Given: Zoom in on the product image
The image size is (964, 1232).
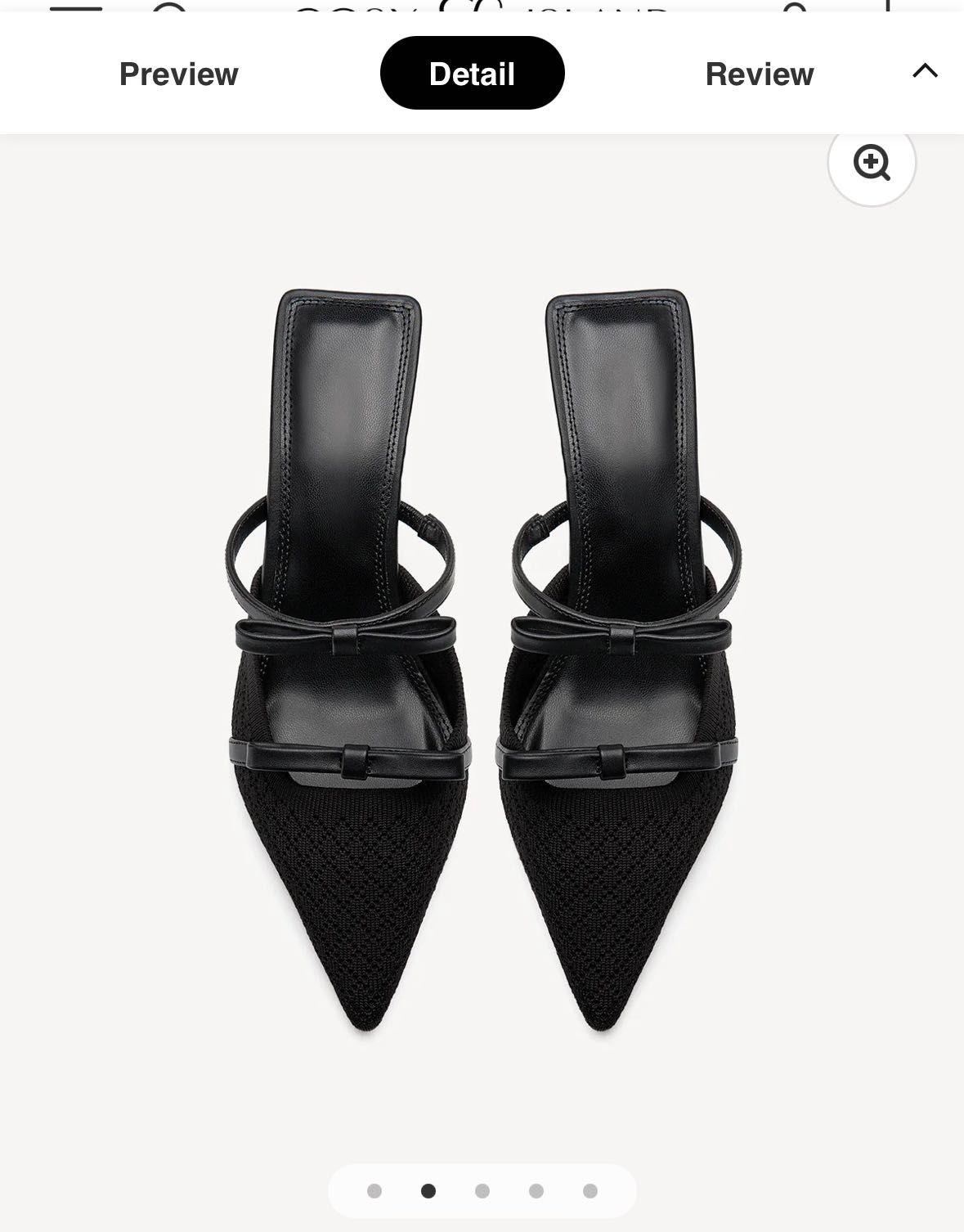Looking at the screenshot, I should tap(872, 163).
